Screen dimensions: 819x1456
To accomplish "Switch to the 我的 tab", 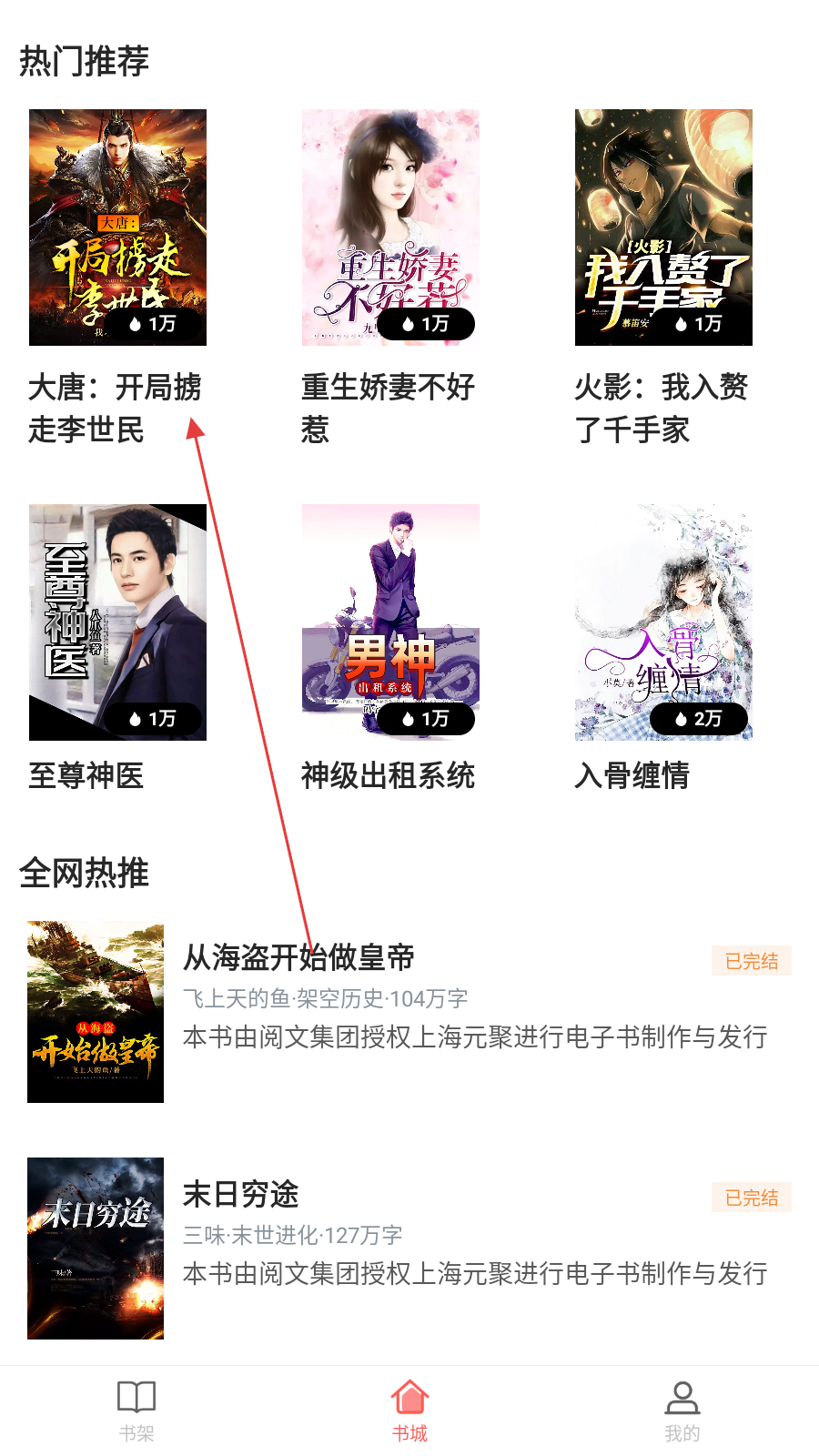I will 682,1411.
